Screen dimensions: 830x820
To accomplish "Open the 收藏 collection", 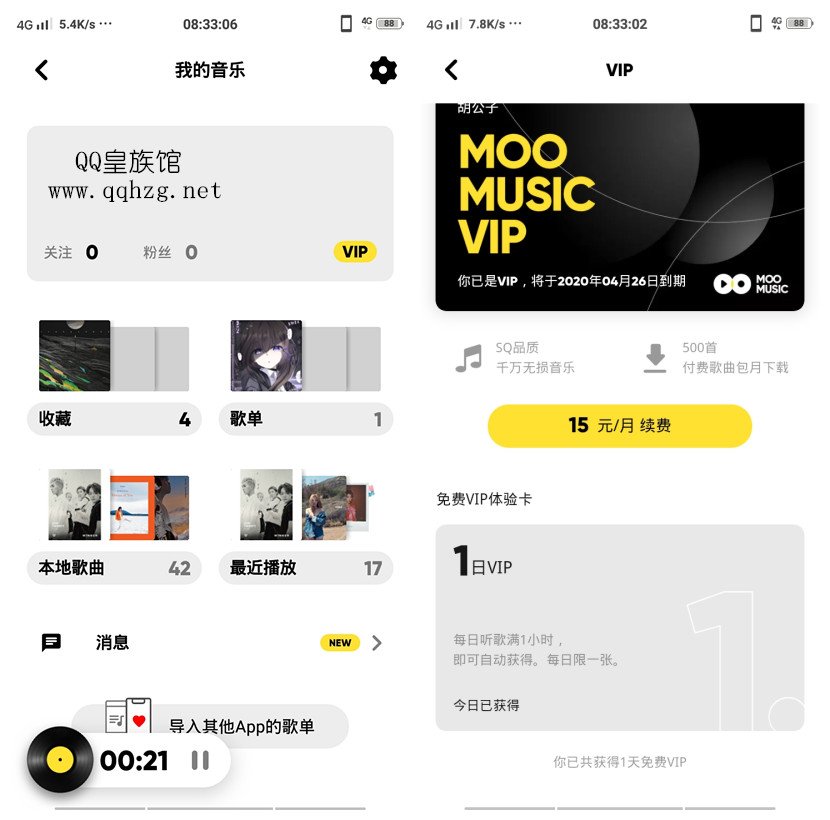I will 113,419.
